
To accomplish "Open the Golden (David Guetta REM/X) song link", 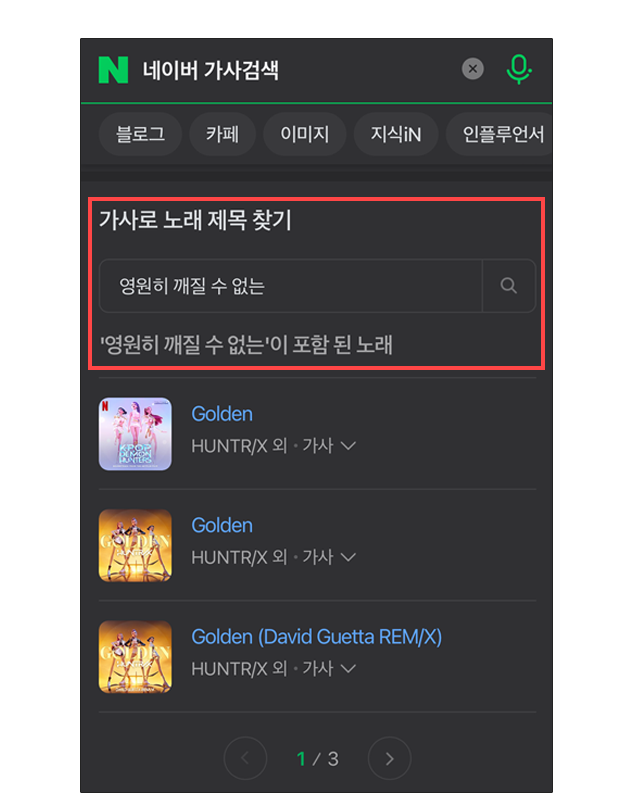I will click(316, 637).
